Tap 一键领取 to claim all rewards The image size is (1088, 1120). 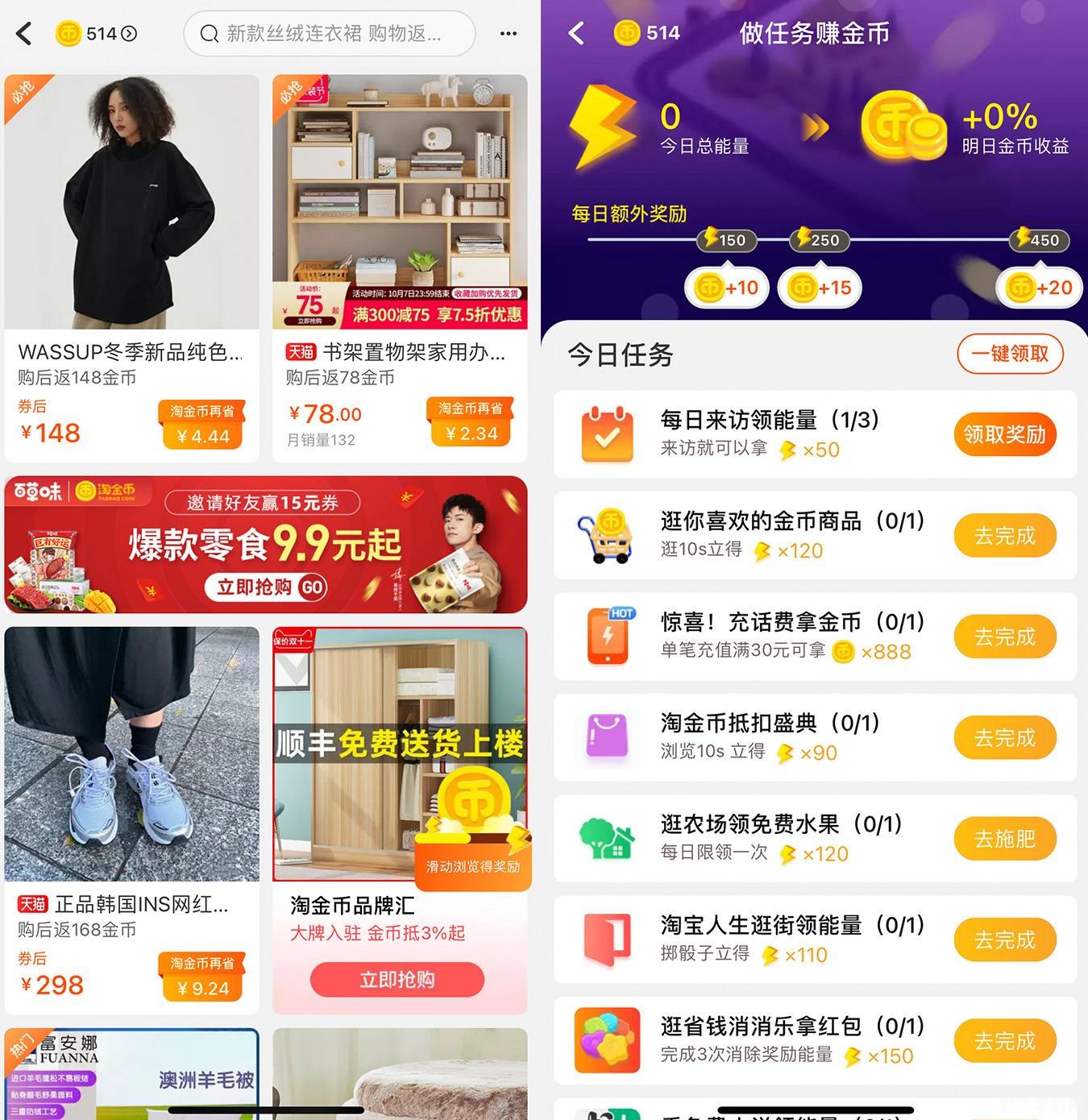point(1010,355)
